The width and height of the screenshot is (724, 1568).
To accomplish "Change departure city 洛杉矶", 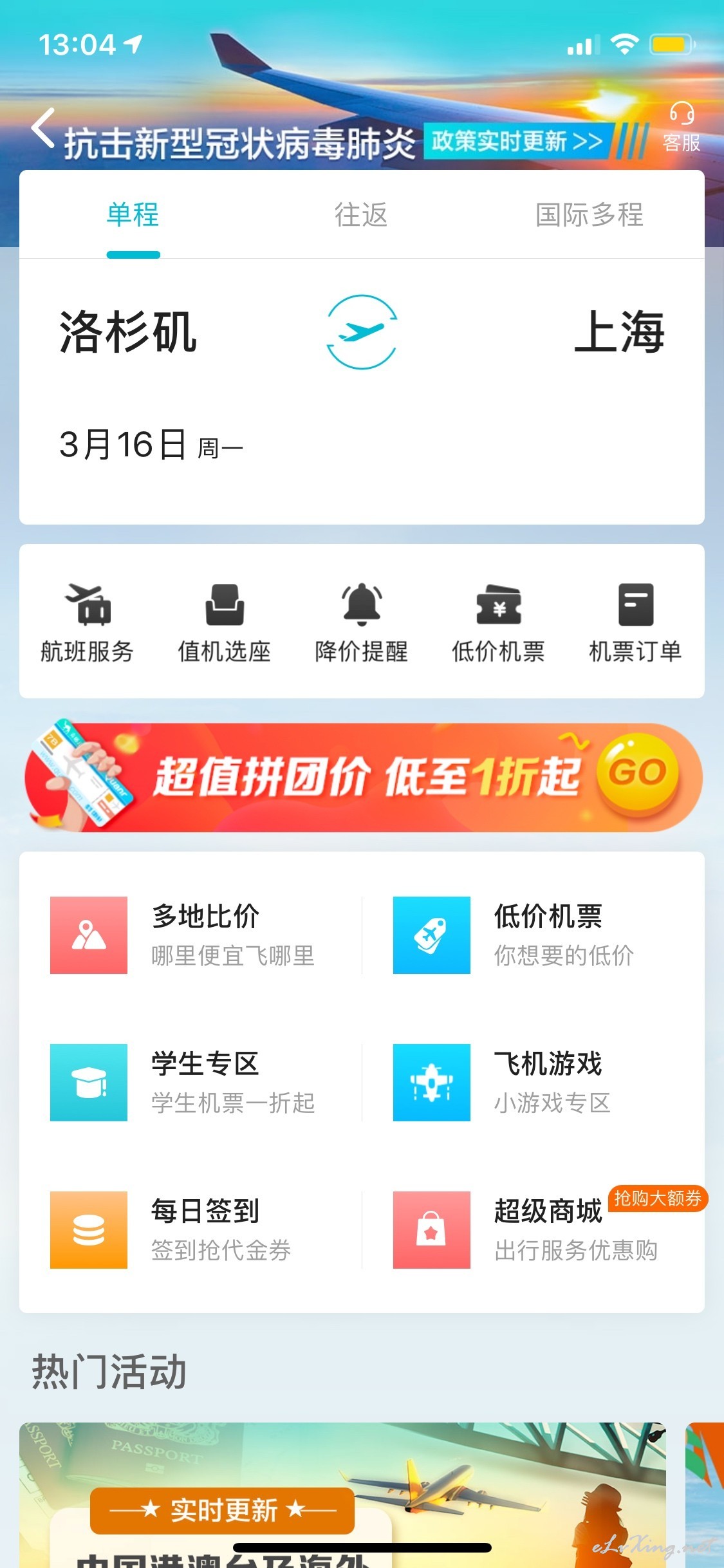I will (x=128, y=332).
